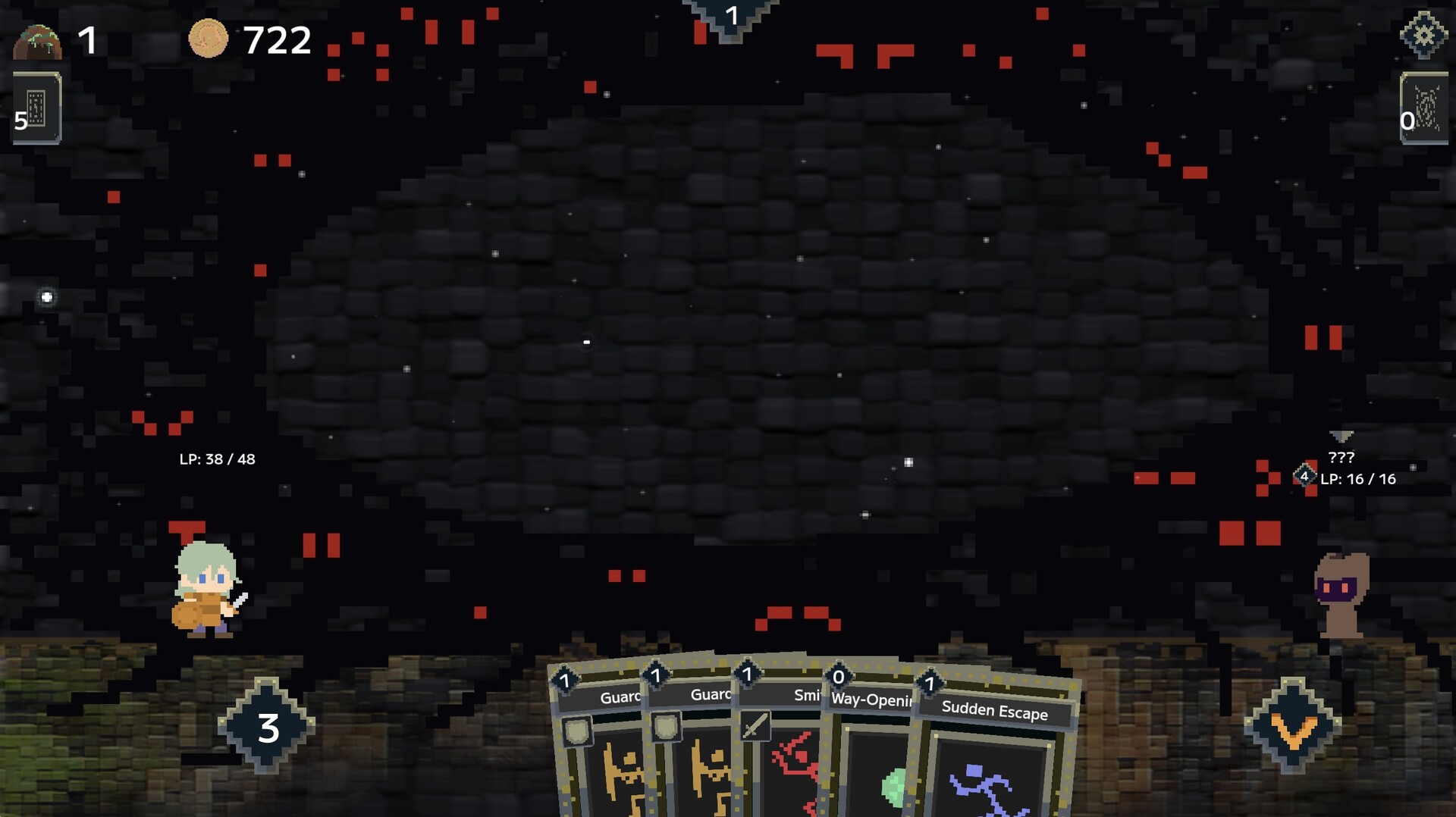Viewport: 1456px width, 817px height.
Task: Open the discard pile showing 0
Action: click(1423, 108)
